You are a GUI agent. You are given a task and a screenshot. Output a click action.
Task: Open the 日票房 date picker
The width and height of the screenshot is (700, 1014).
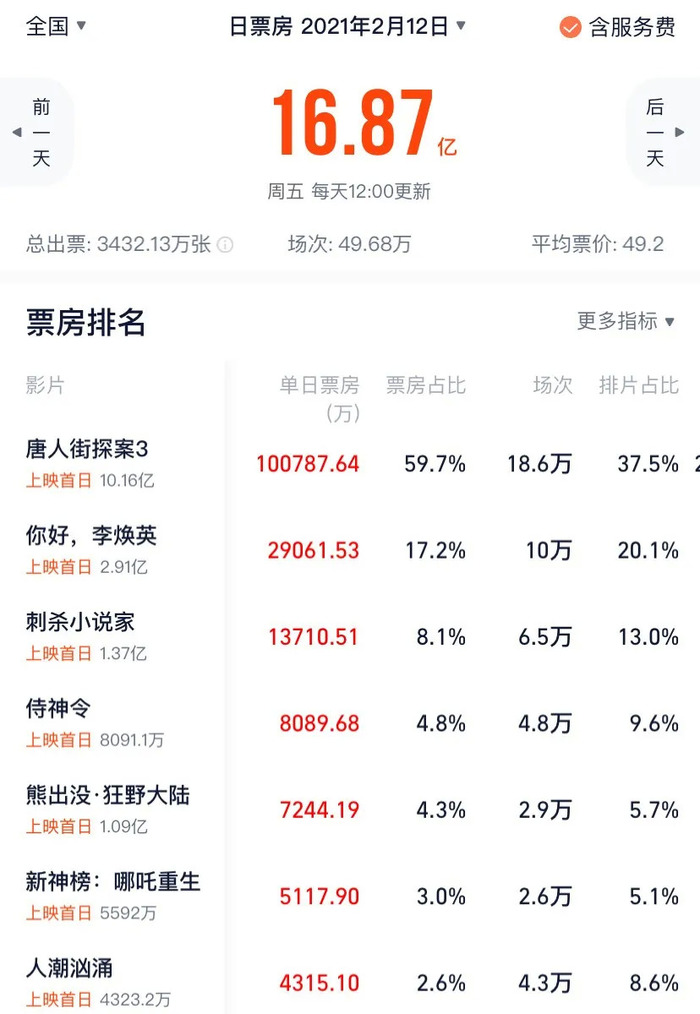[x=348, y=27]
